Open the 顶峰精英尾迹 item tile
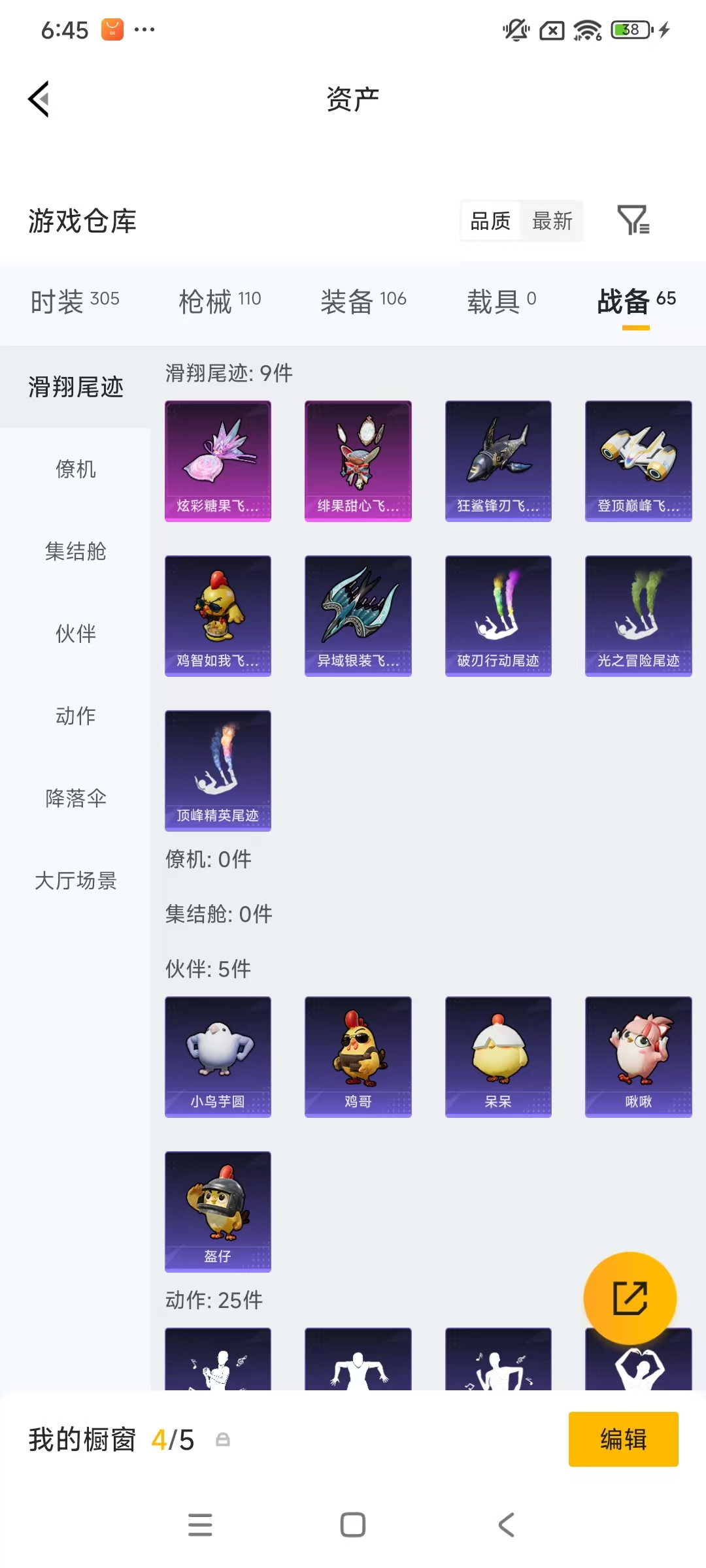The height and width of the screenshot is (1568, 706). pyautogui.click(x=218, y=770)
